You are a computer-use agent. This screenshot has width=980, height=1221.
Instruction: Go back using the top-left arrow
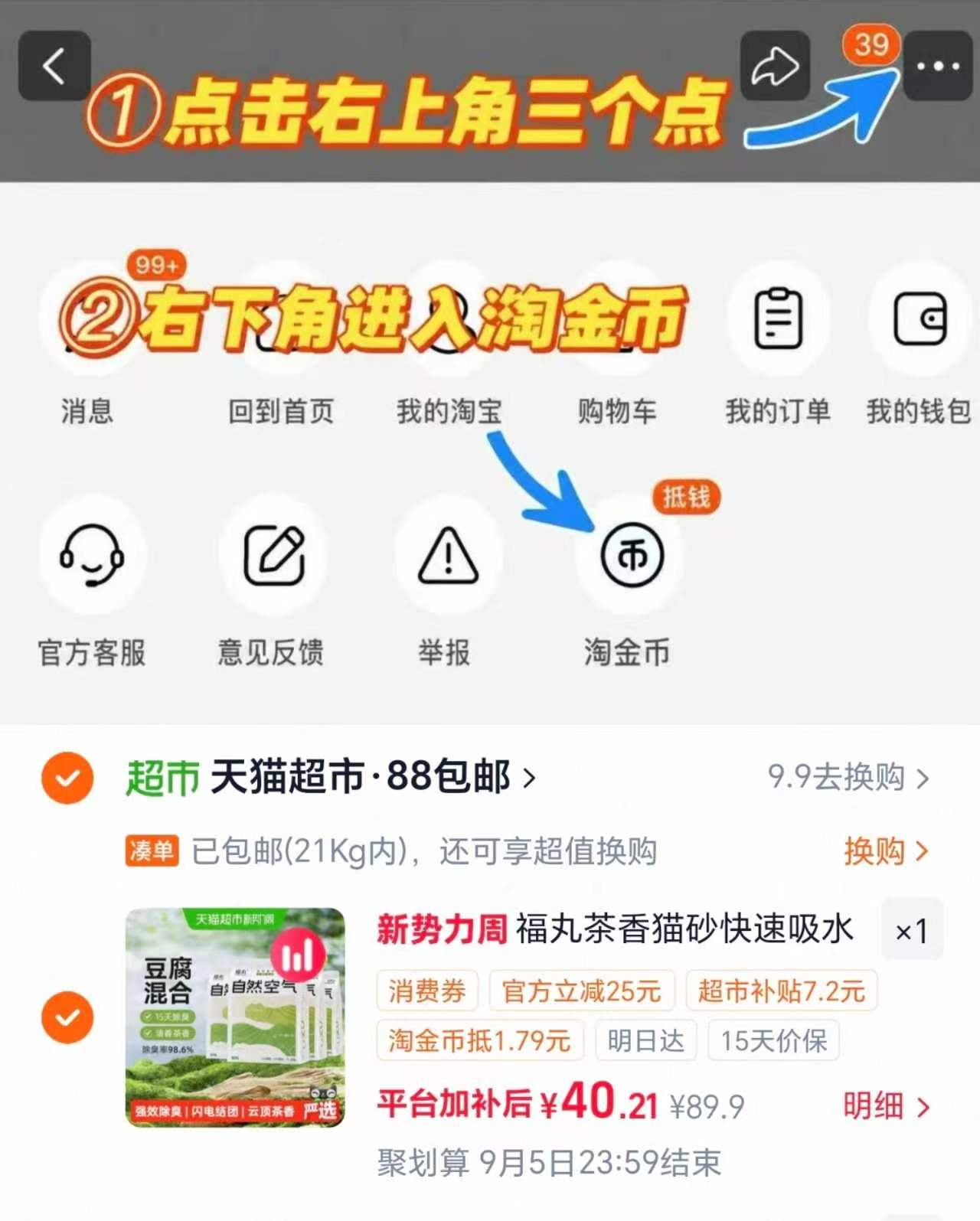click(54, 66)
